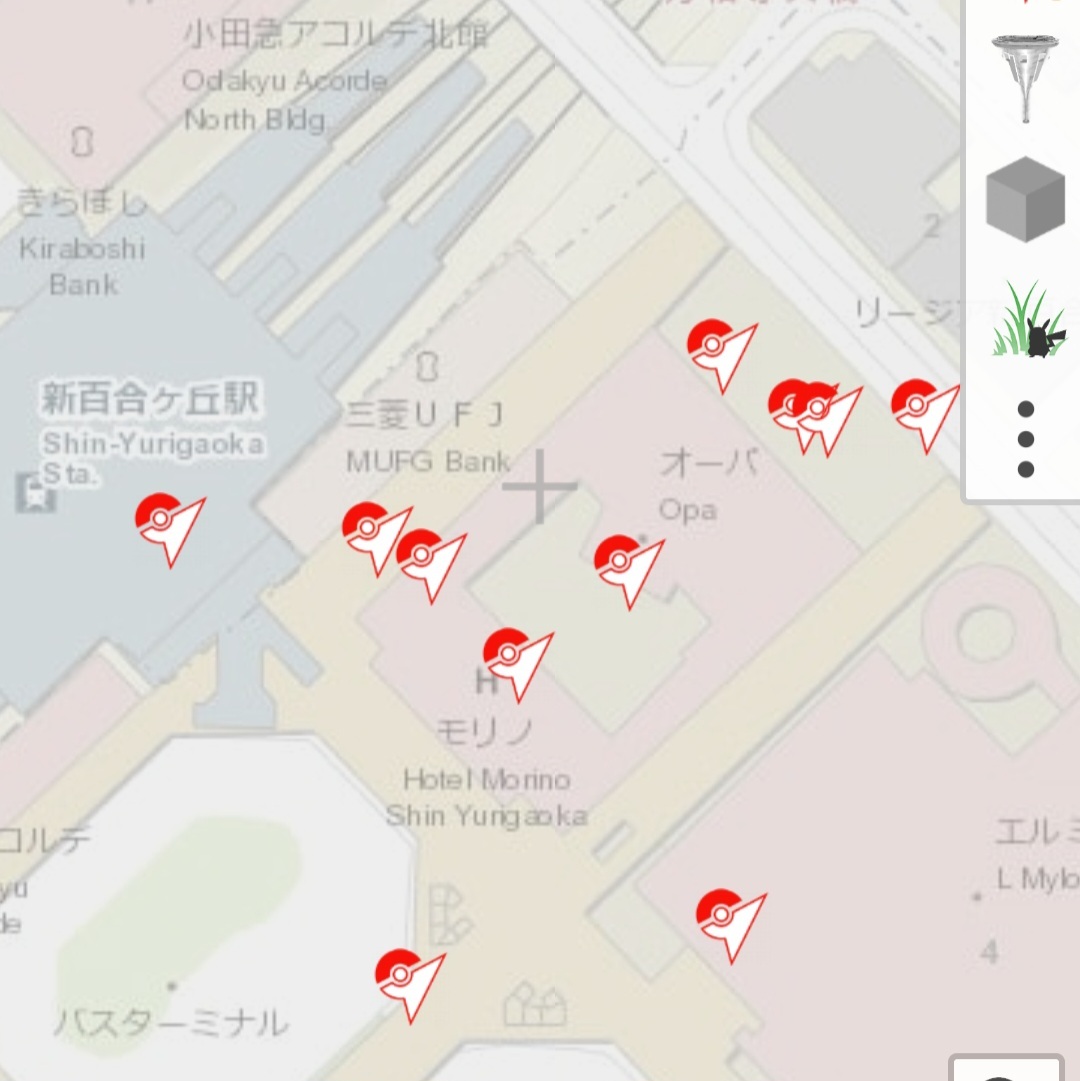Open the gym marker beside the L Mylord label

(726, 919)
